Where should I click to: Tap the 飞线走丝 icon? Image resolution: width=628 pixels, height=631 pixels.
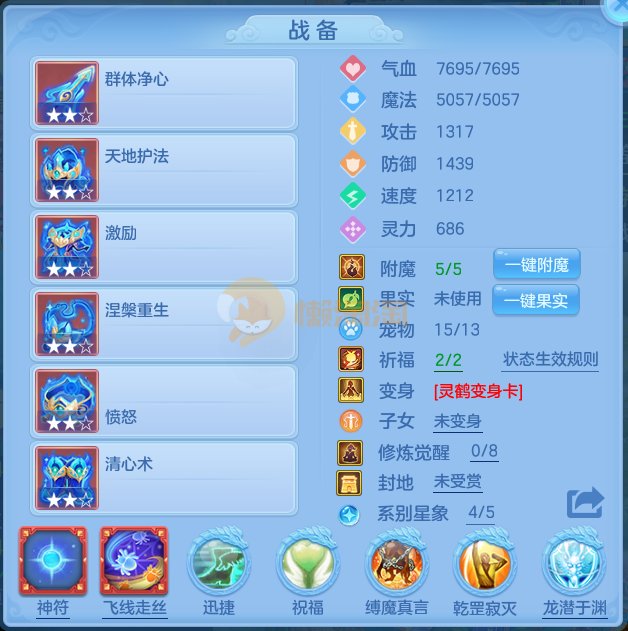click(134, 562)
